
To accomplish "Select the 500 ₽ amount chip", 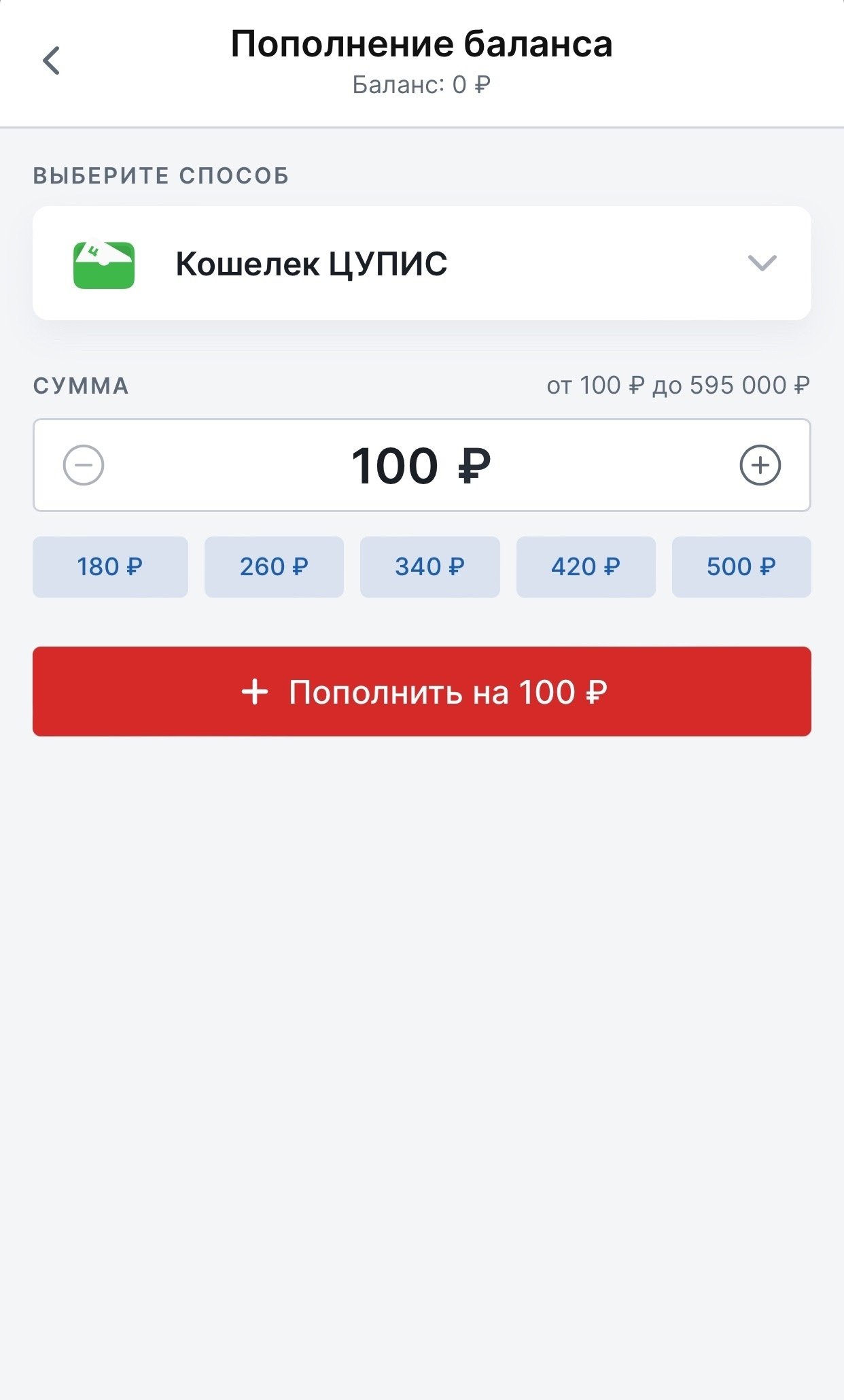I will (741, 567).
